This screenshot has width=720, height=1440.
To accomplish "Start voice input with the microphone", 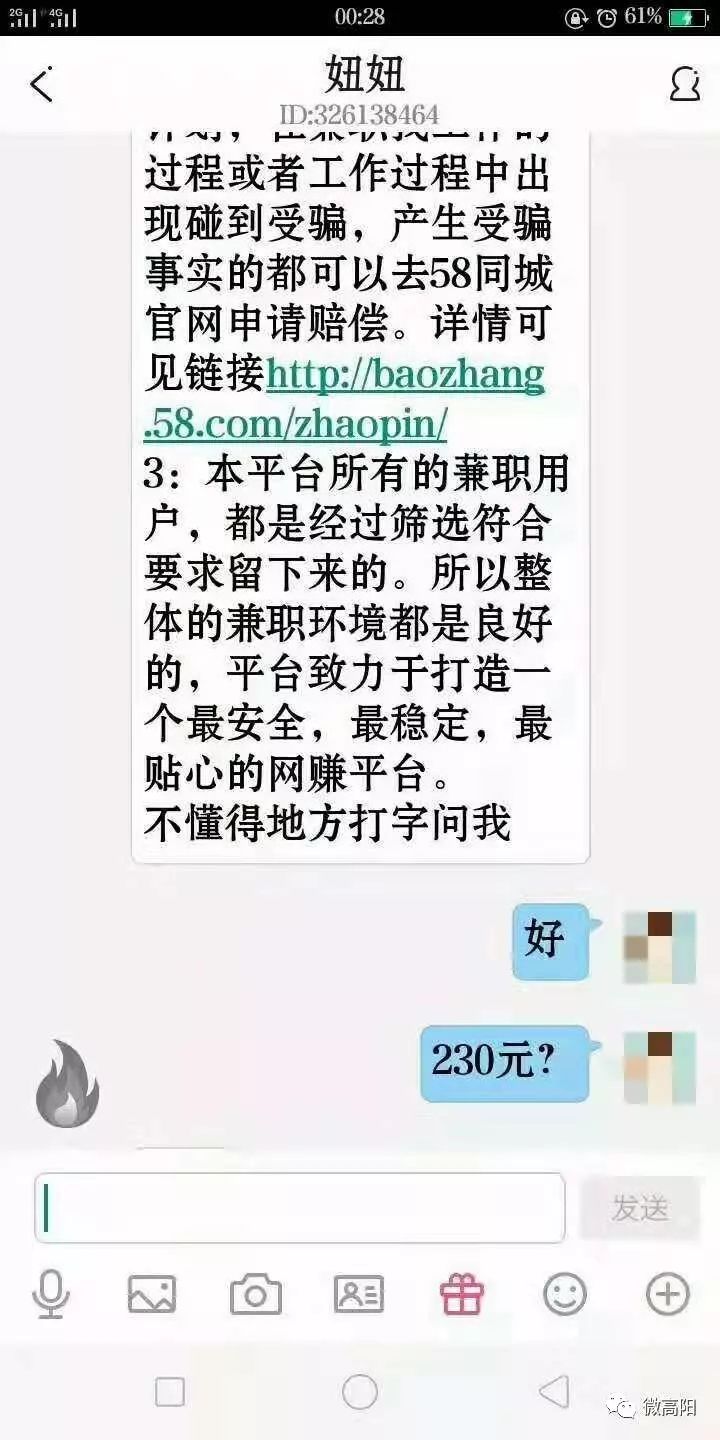I will [50, 1295].
